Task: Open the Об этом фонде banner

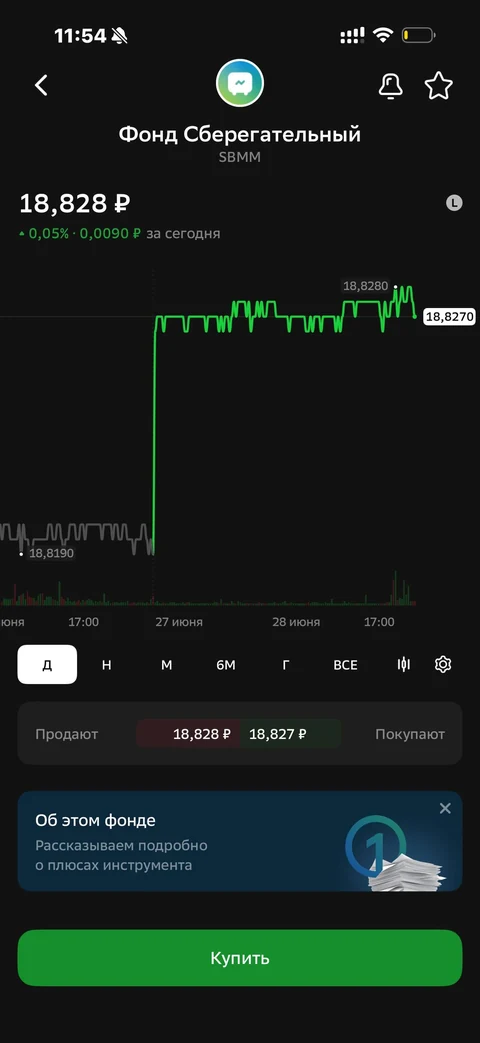Action: coord(239,841)
